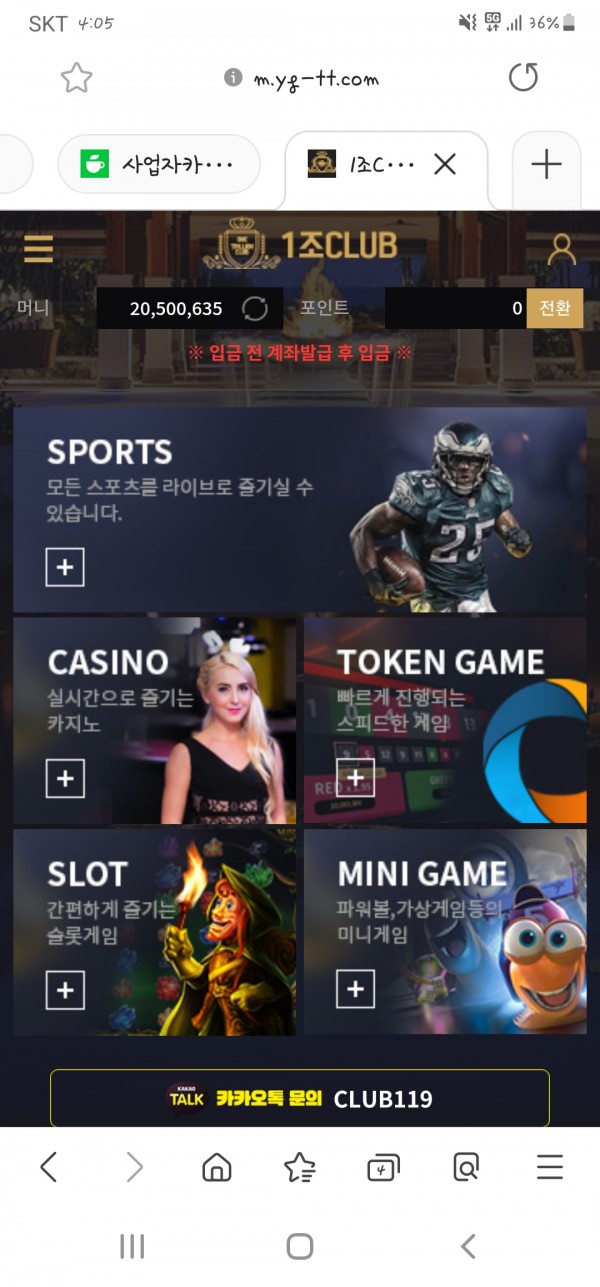Bookmark this page with the star icon
The height and width of the screenshot is (1287, 600).
(76, 78)
